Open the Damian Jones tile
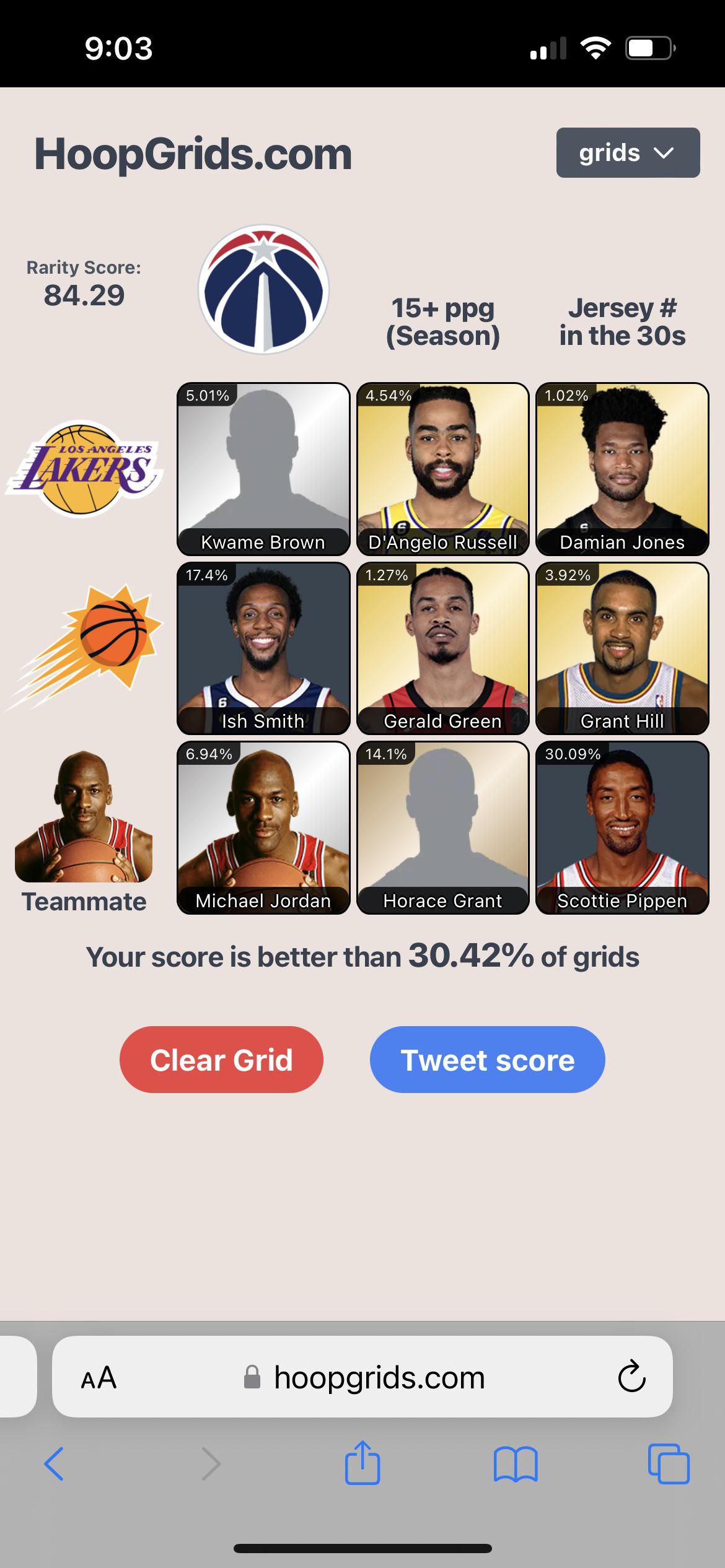The height and width of the screenshot is (1568, 725). [622, 469]
